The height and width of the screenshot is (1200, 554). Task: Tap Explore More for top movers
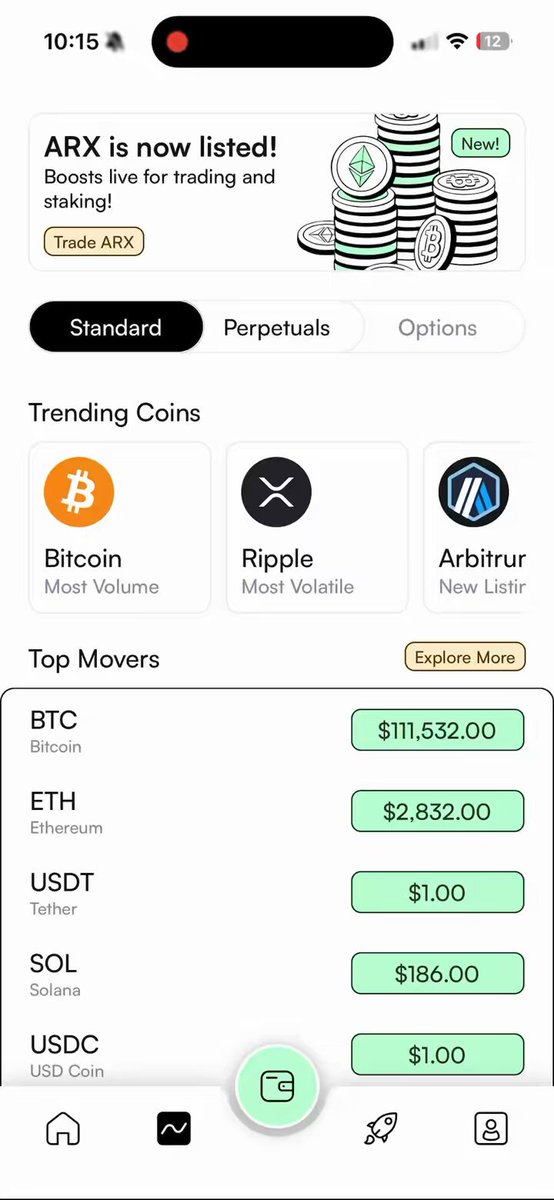tap(465, 657)
